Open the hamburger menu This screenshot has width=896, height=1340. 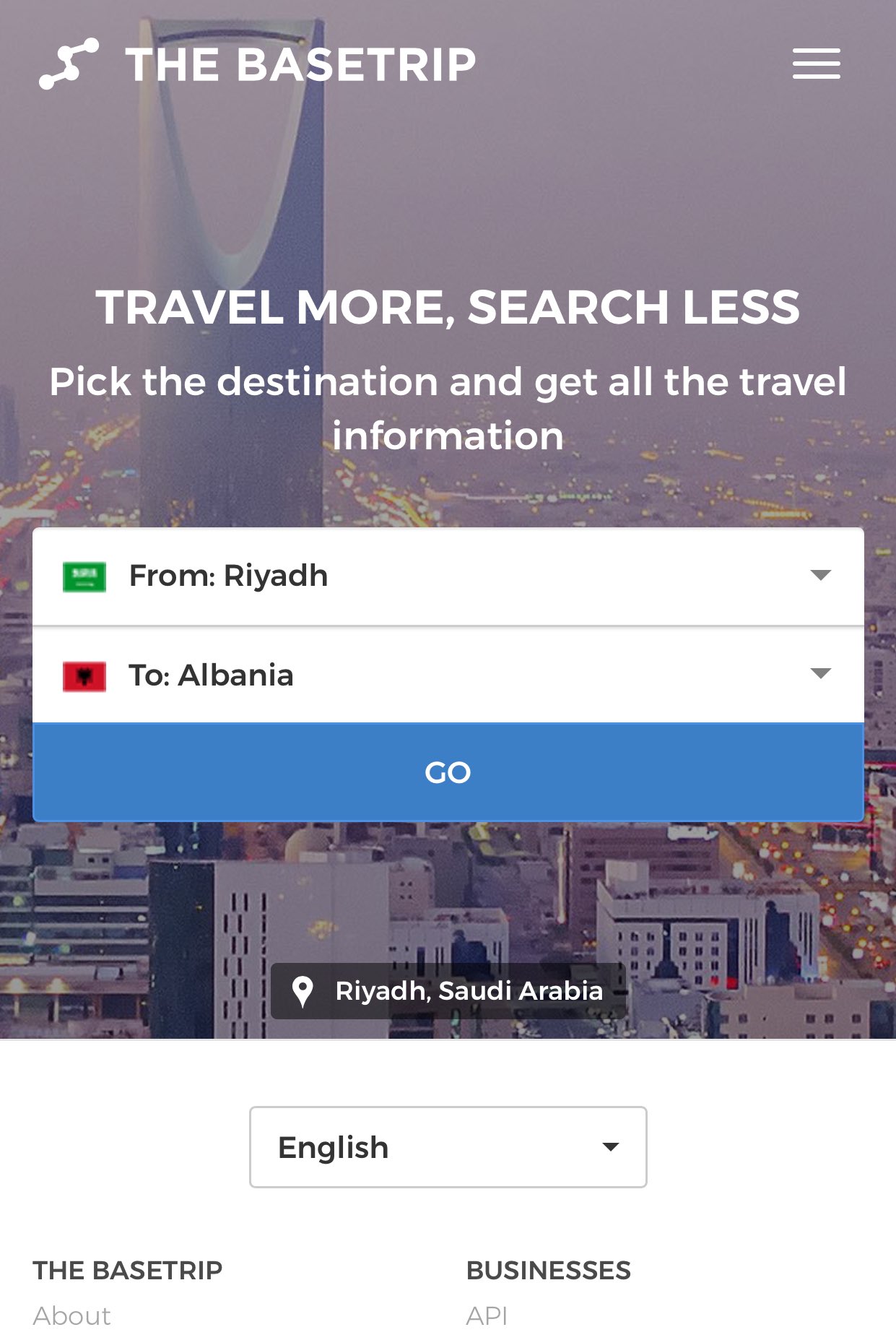point(816,64)
